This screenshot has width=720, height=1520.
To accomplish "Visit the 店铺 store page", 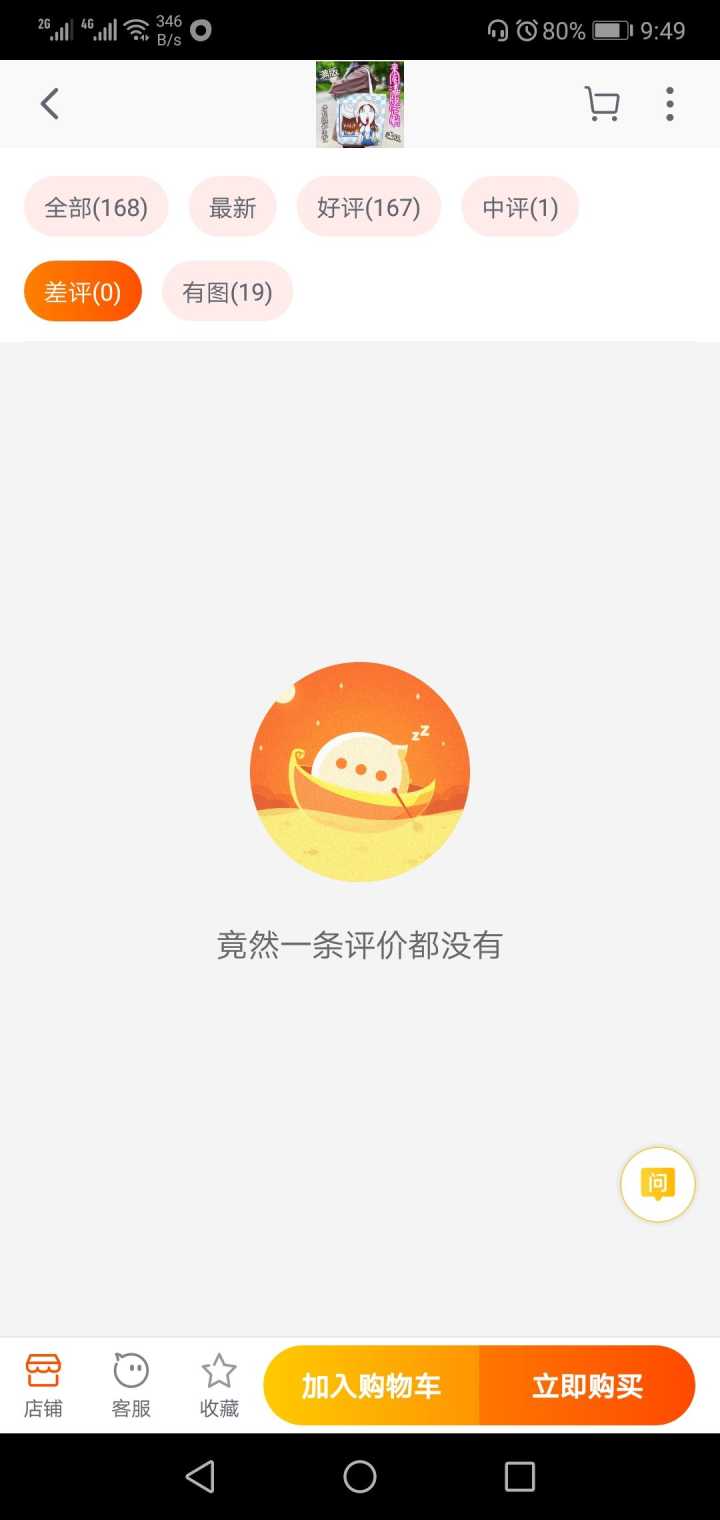I will click(x=43, y=1385).
